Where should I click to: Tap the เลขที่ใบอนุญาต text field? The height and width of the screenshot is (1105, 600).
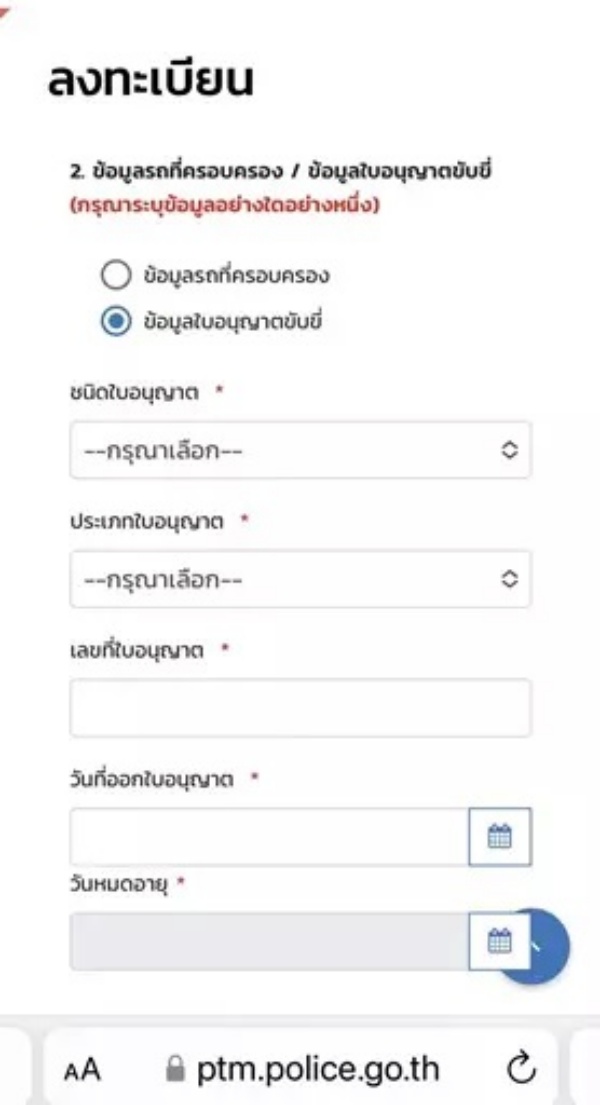point(300,707)
